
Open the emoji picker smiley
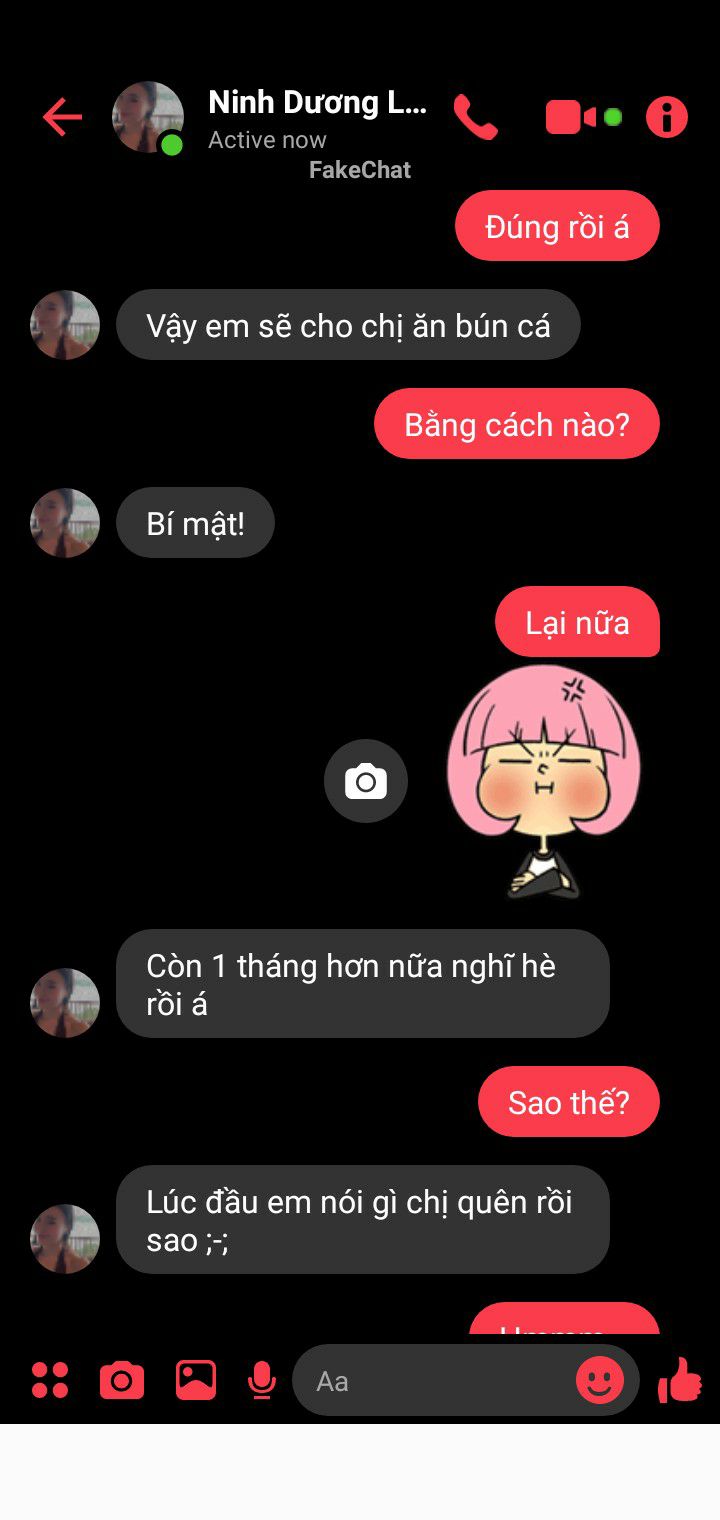tap(600, 1381)
